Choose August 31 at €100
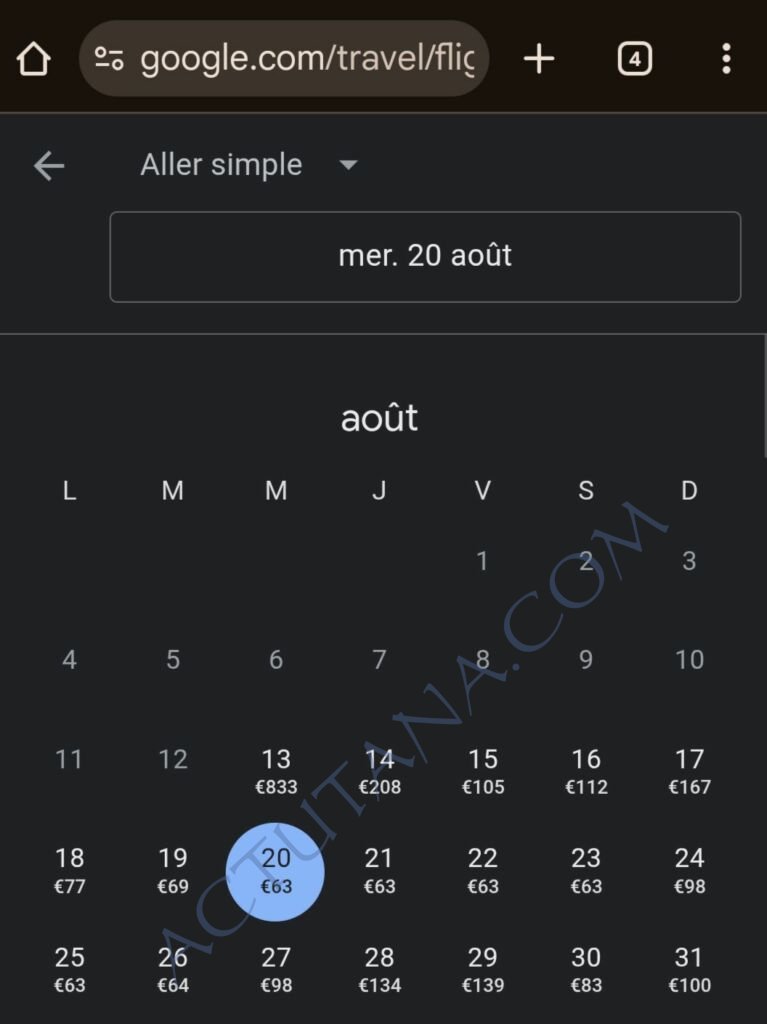Screen dimensions: 767x1024 (x=689, y=969)
